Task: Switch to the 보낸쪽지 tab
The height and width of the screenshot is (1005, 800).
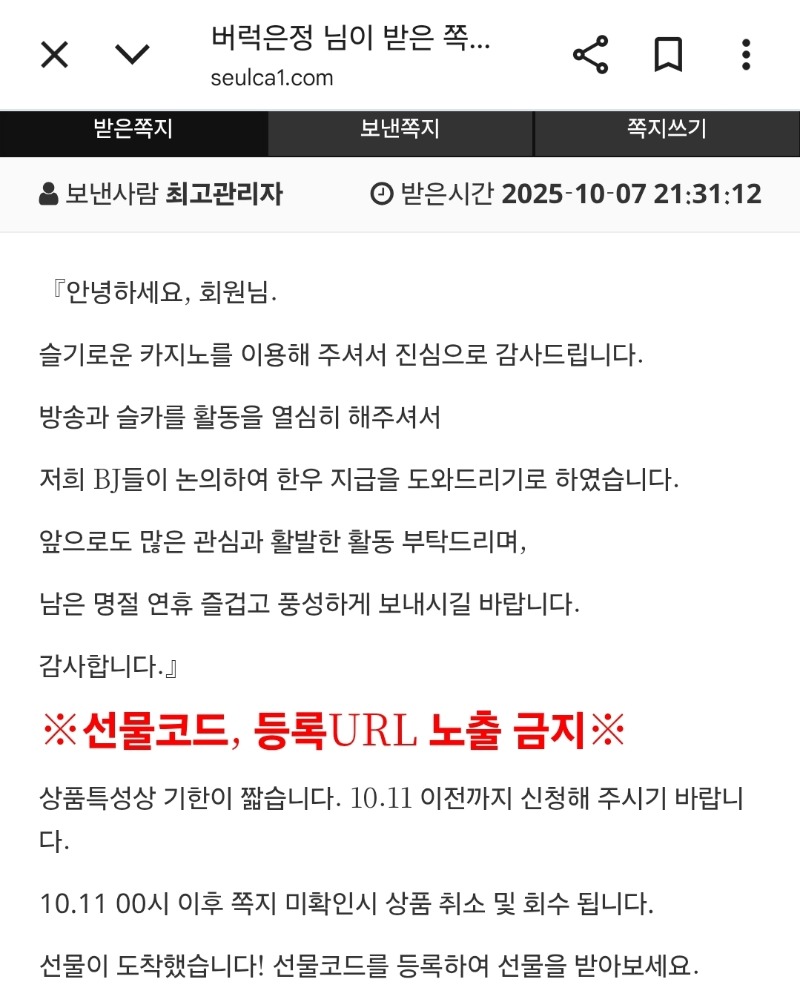Action: (400, 129)
